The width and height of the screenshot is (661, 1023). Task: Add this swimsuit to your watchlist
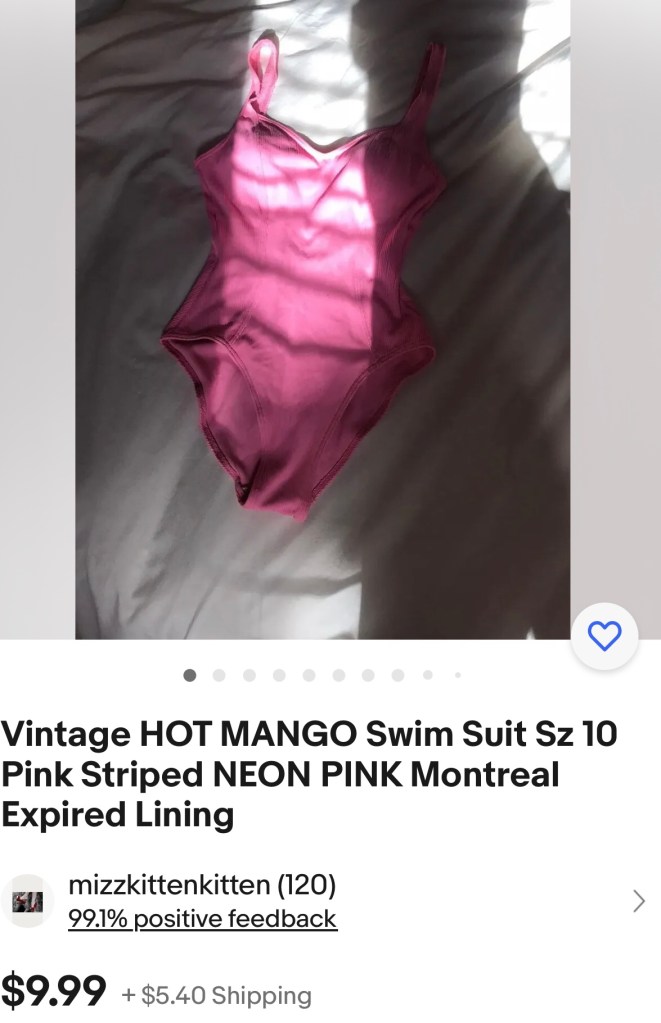(x=605, y=636)
